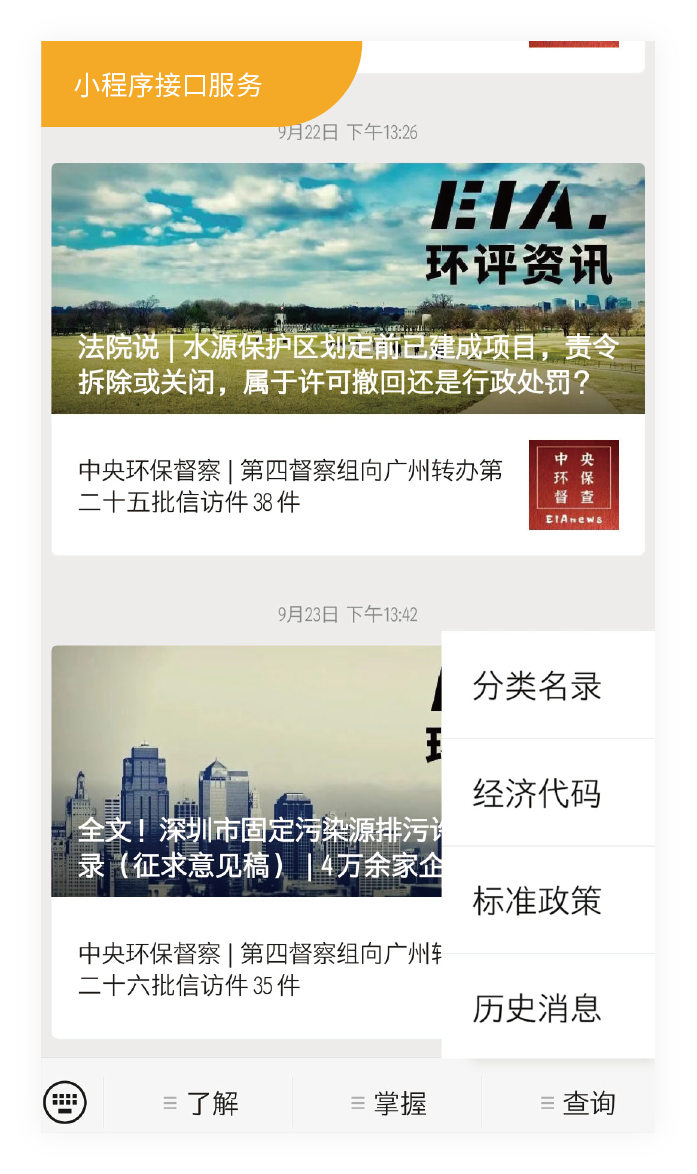Select 分类名录 from the popup menu

538,687
